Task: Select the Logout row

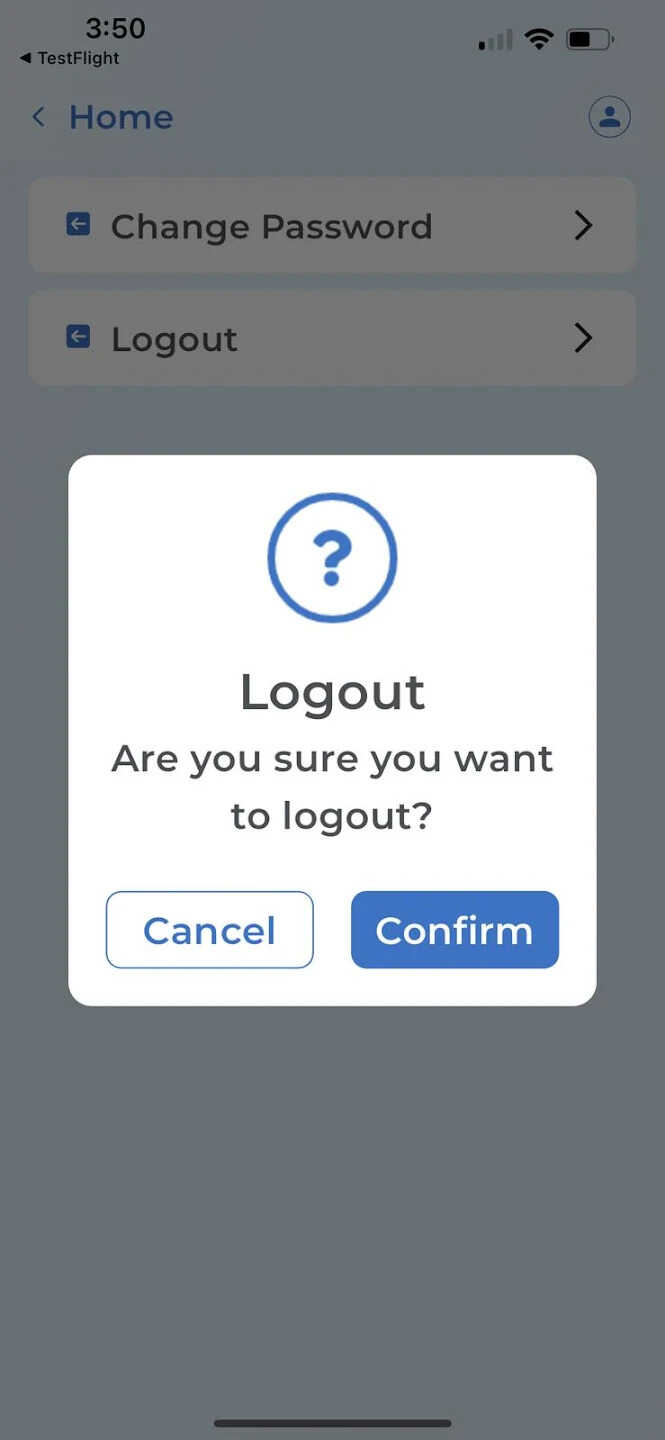Action: click(332, 339)
